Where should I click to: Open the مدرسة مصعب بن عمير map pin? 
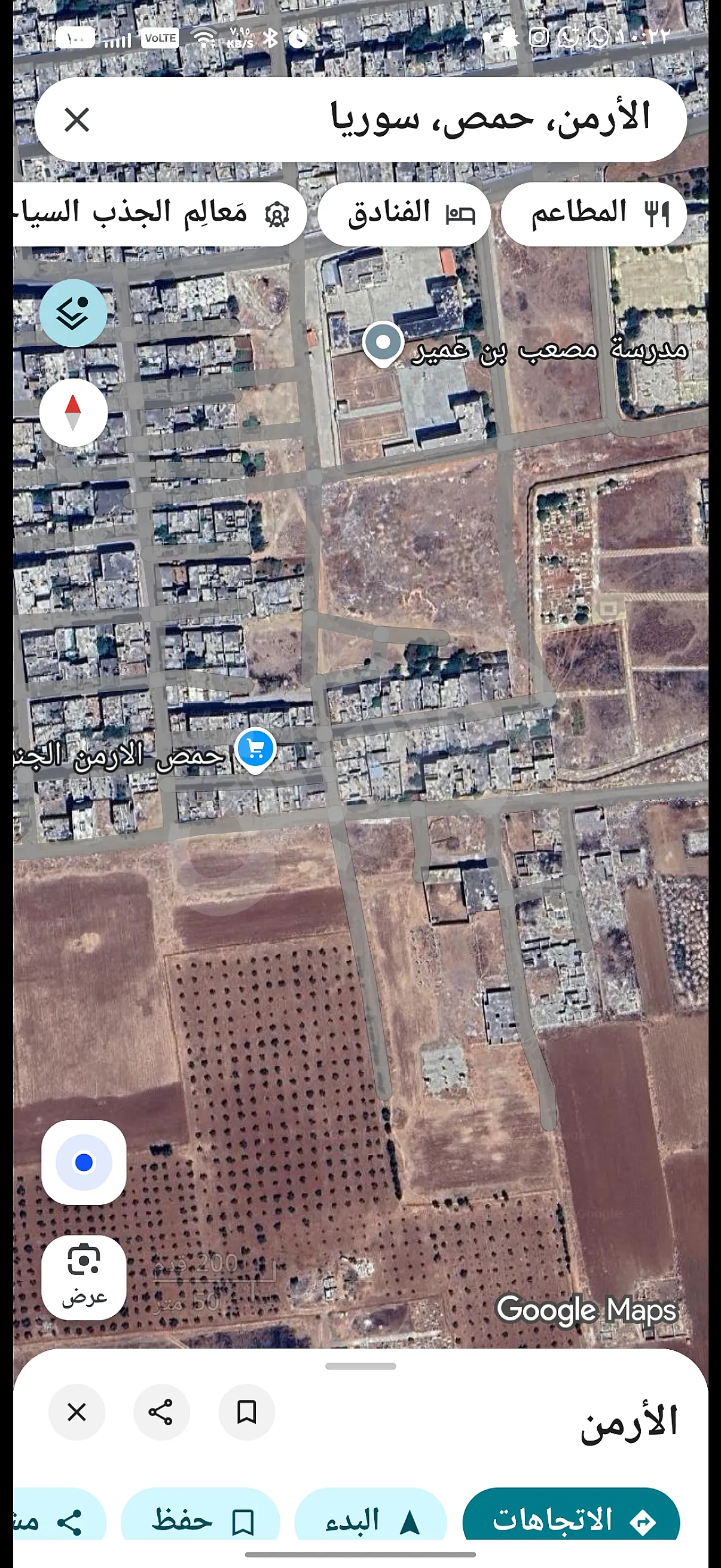click(x=383, y=344)
